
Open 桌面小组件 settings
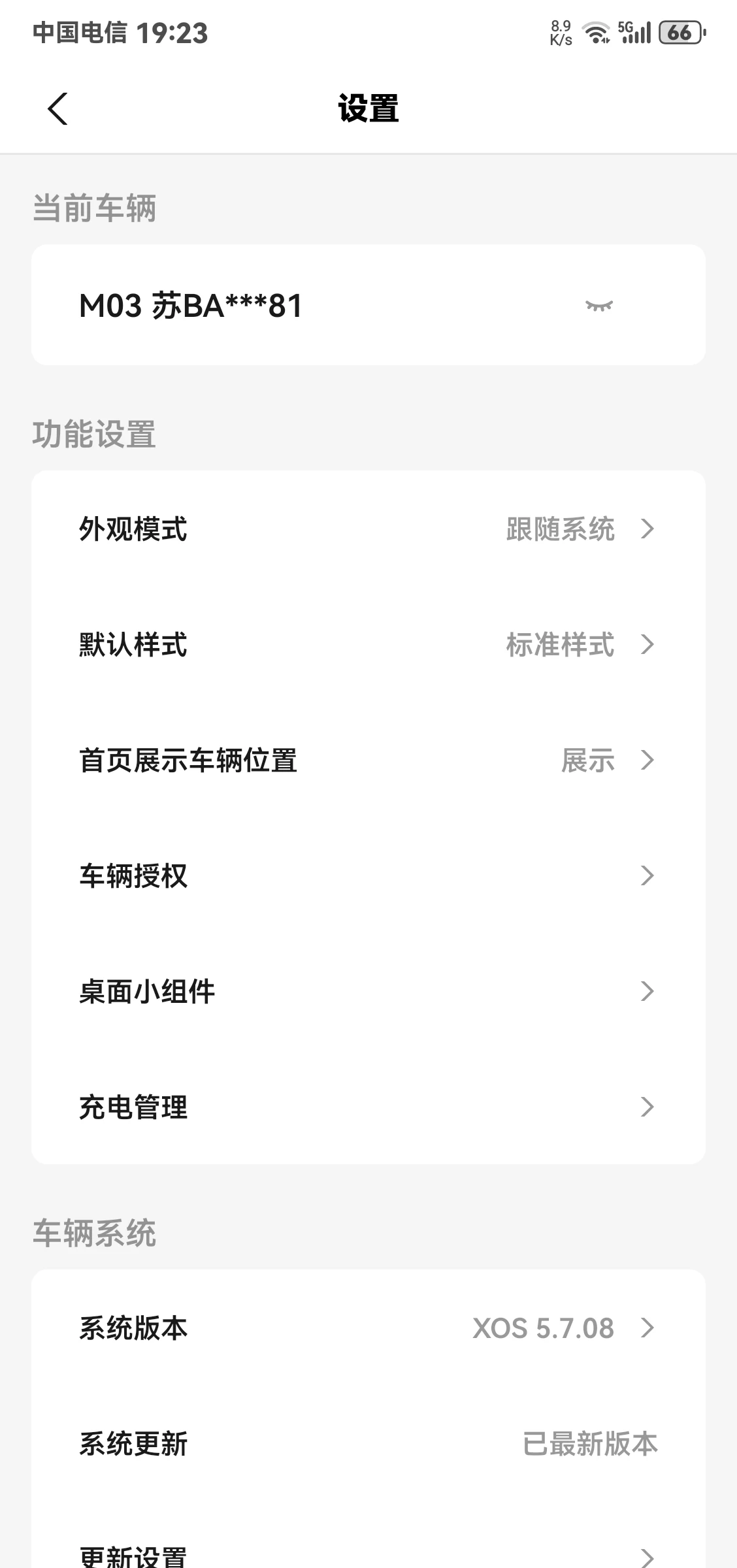(368, 991)
